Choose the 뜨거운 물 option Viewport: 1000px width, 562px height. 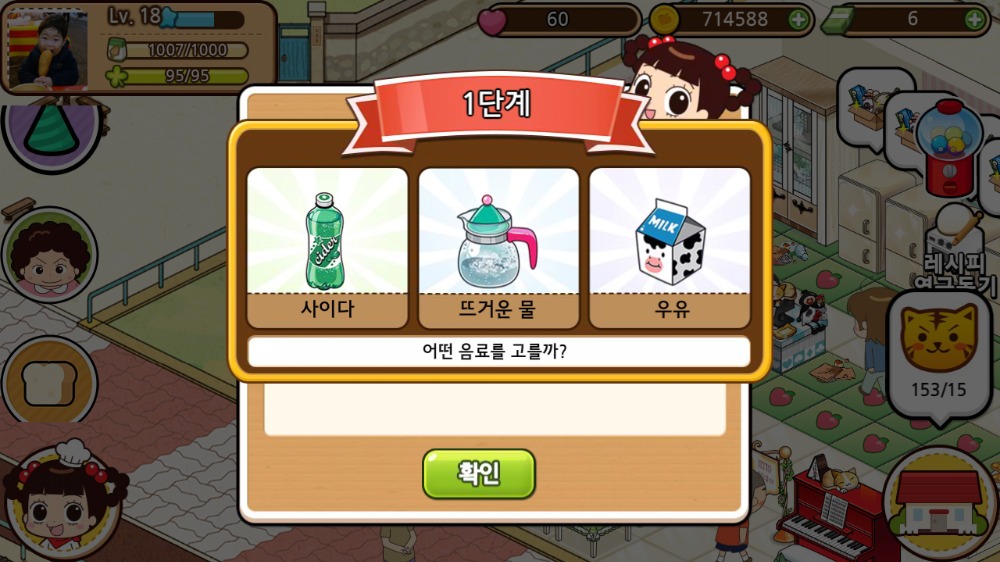498,247
